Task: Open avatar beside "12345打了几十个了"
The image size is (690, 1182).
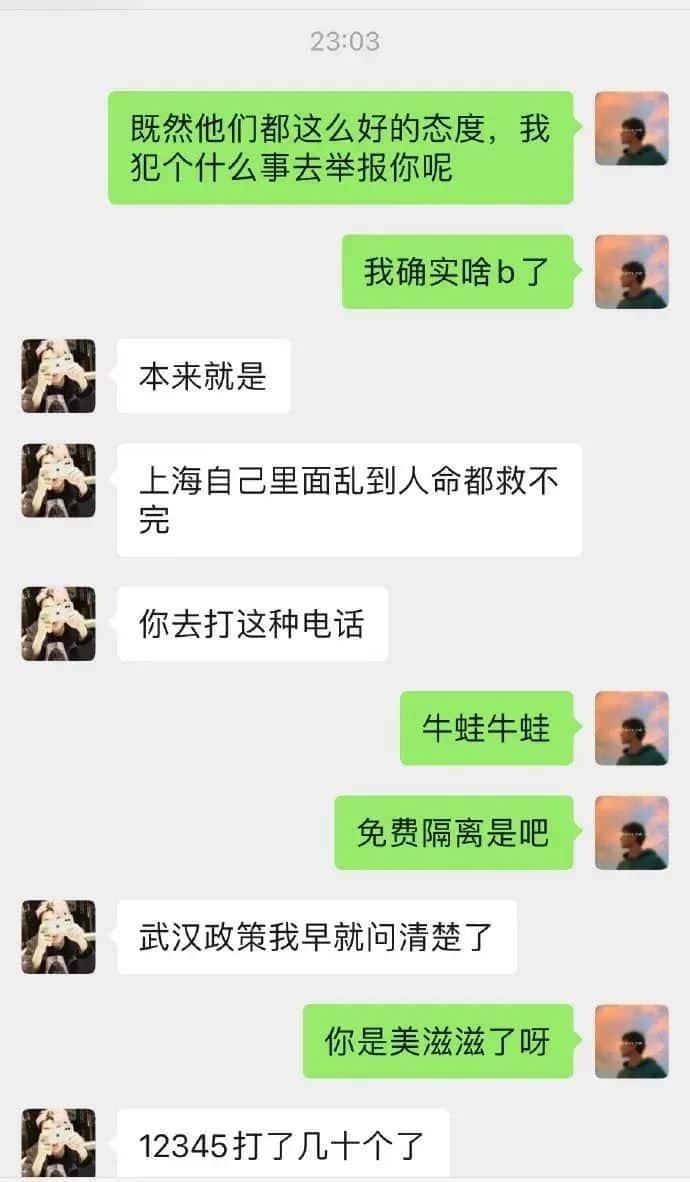Action: click(x=58, y=1144)
